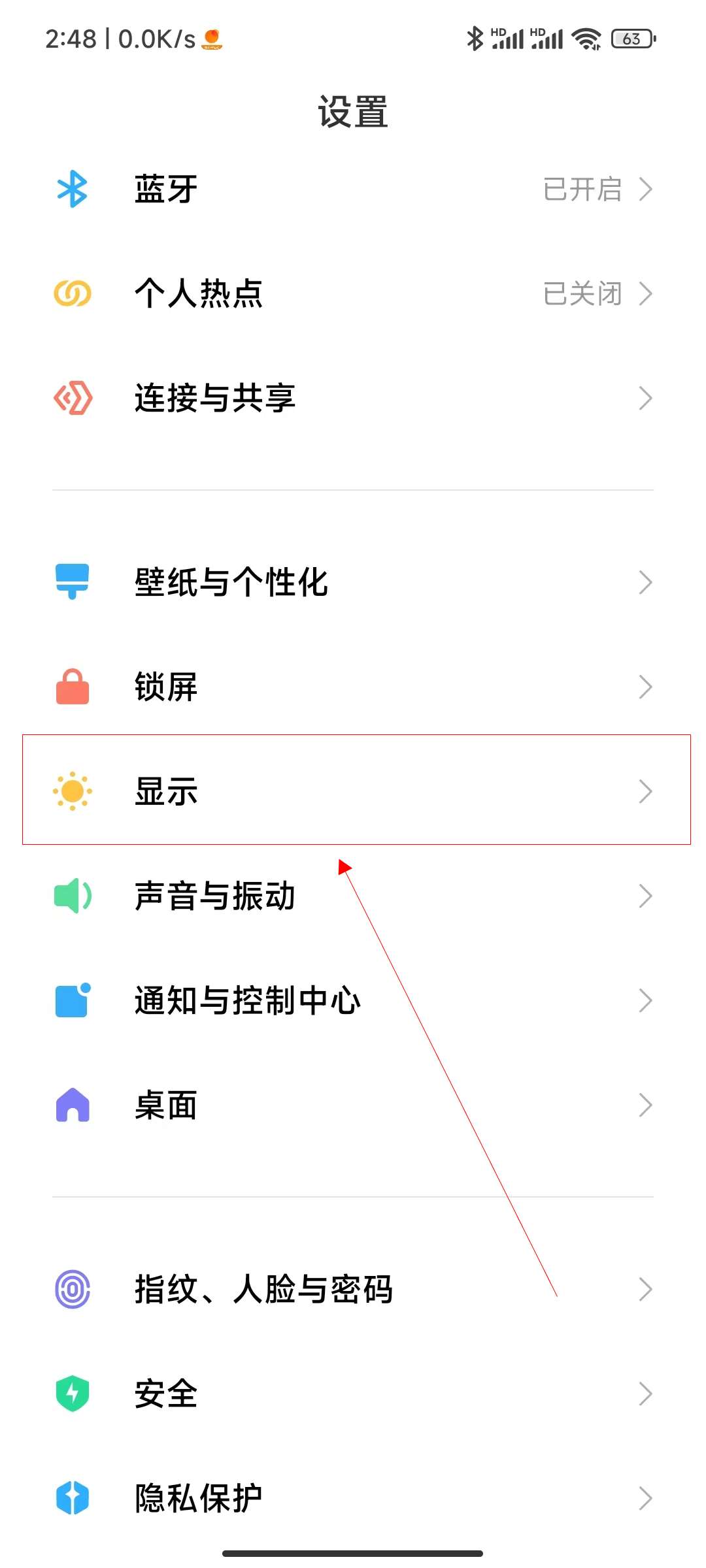Open 连接与共享 settings
Screen dimensions: 706x1568
point(353,398)
